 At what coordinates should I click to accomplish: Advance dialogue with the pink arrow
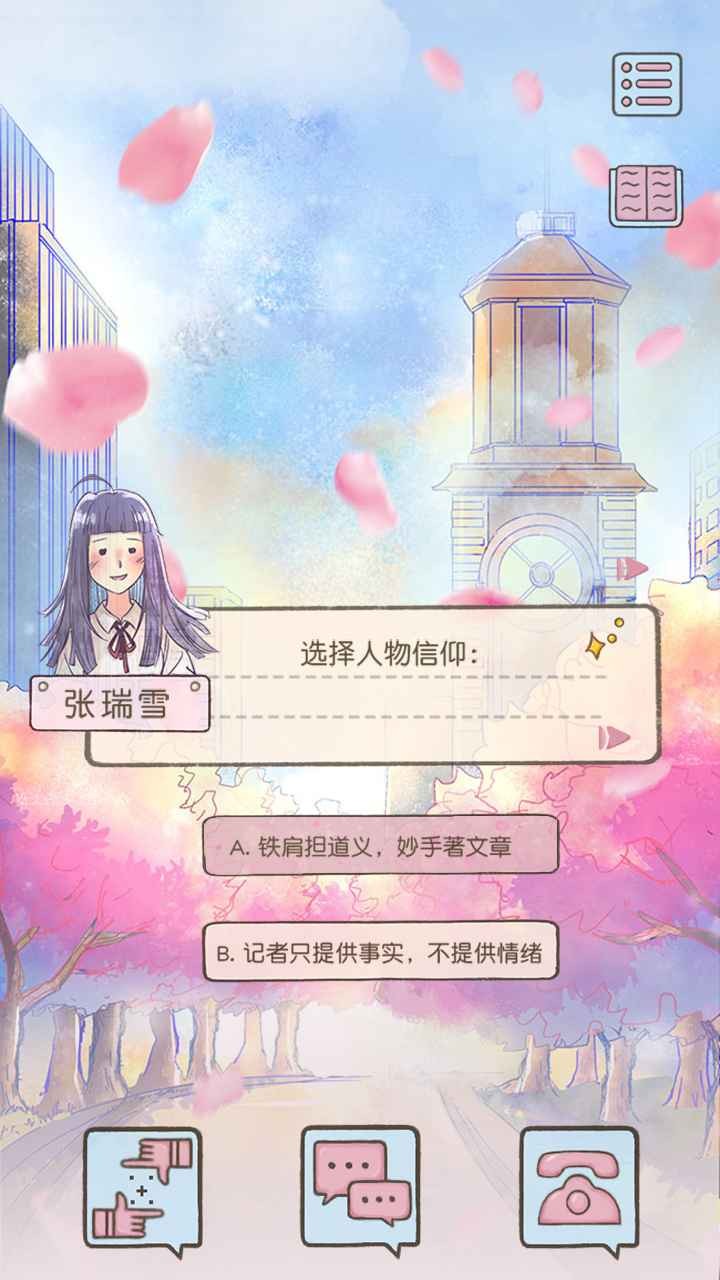click(614, 737)
